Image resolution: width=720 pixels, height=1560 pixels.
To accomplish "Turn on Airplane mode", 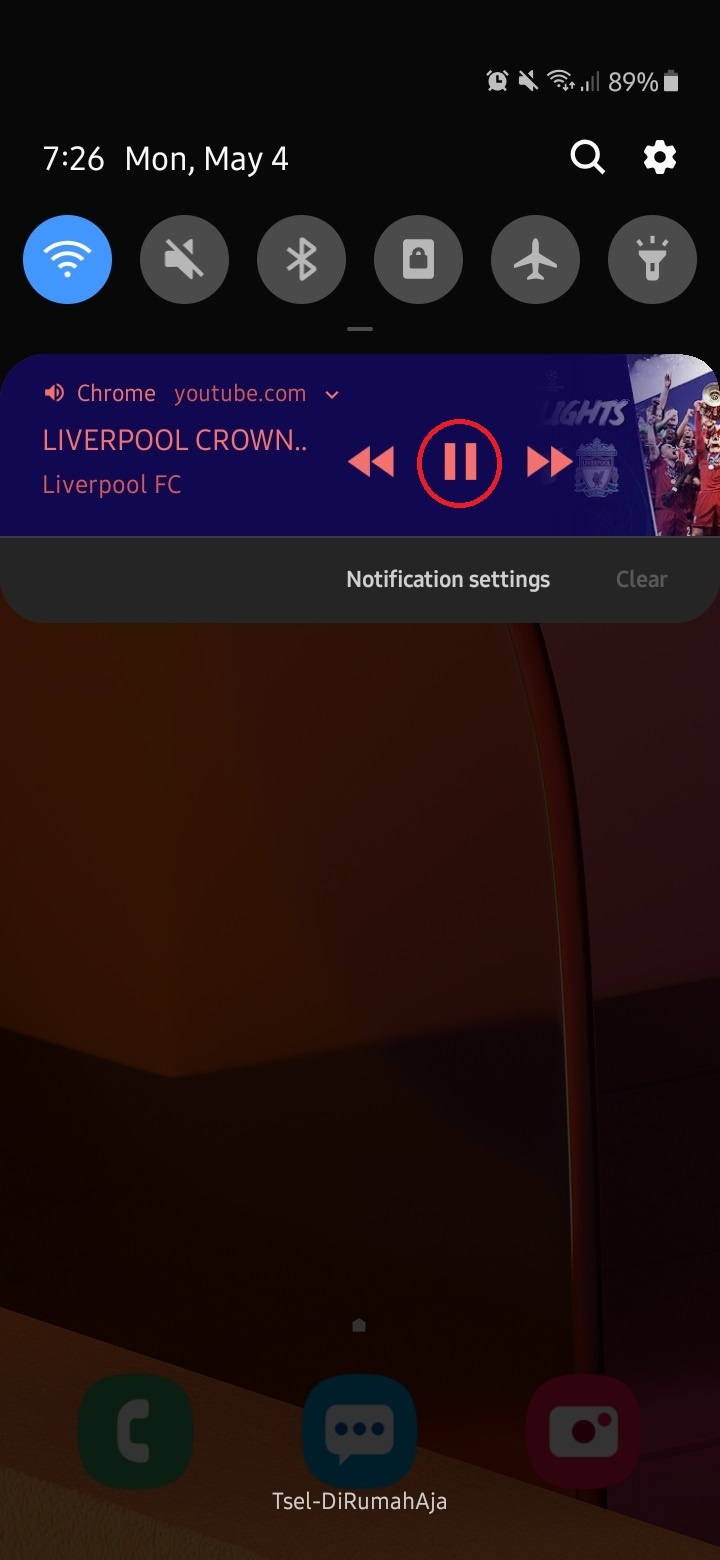I will (x=535, y=260).
